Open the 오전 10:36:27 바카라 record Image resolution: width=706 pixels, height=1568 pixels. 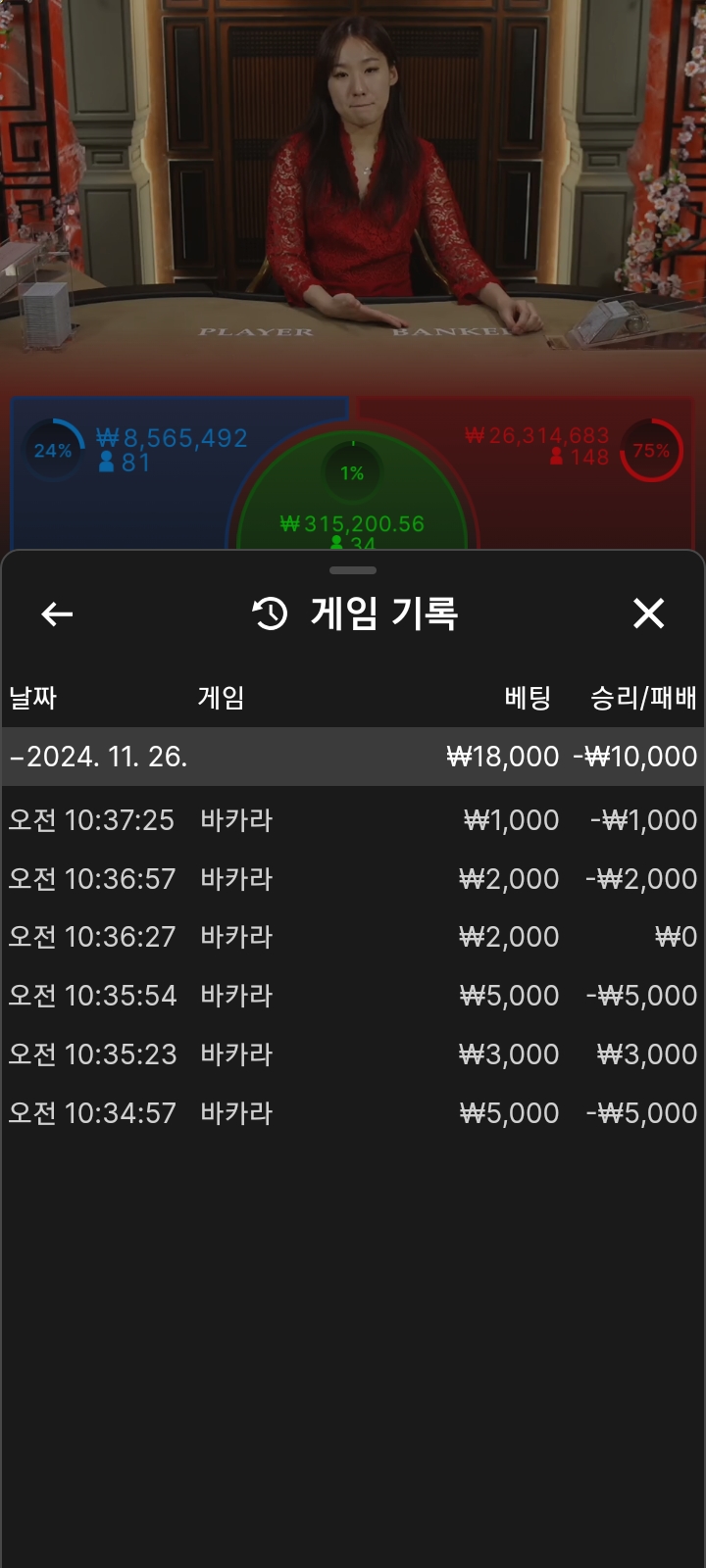352,937
